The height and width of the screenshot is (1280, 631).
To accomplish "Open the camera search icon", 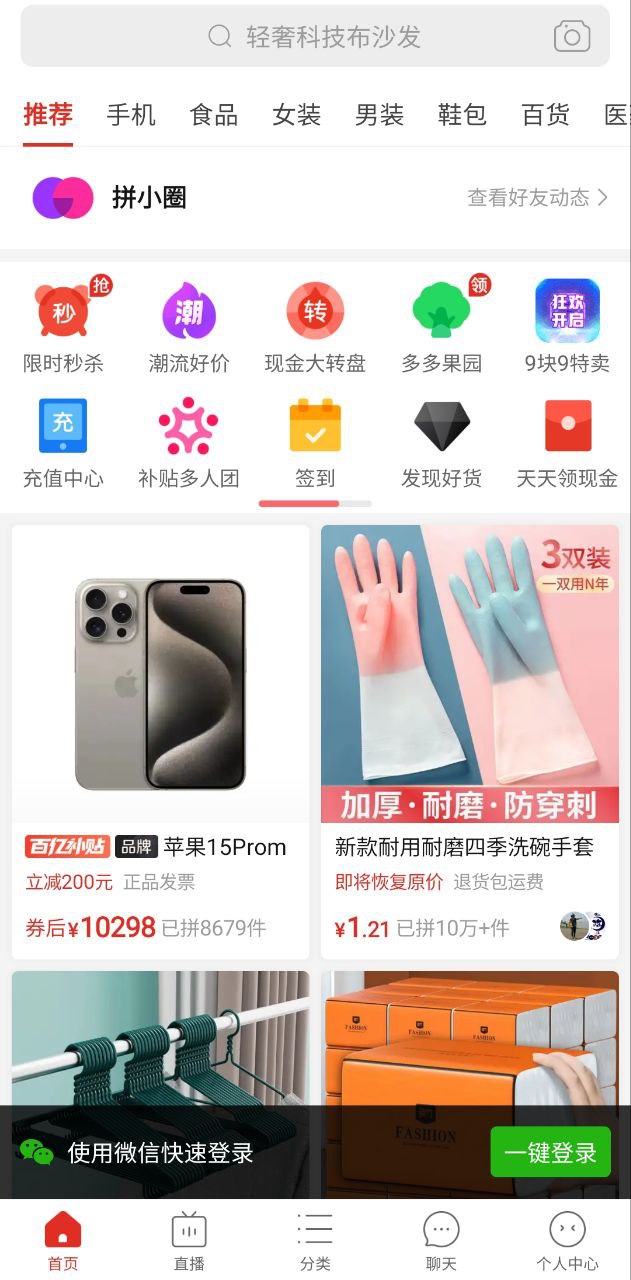I will [x=572, y=37].
